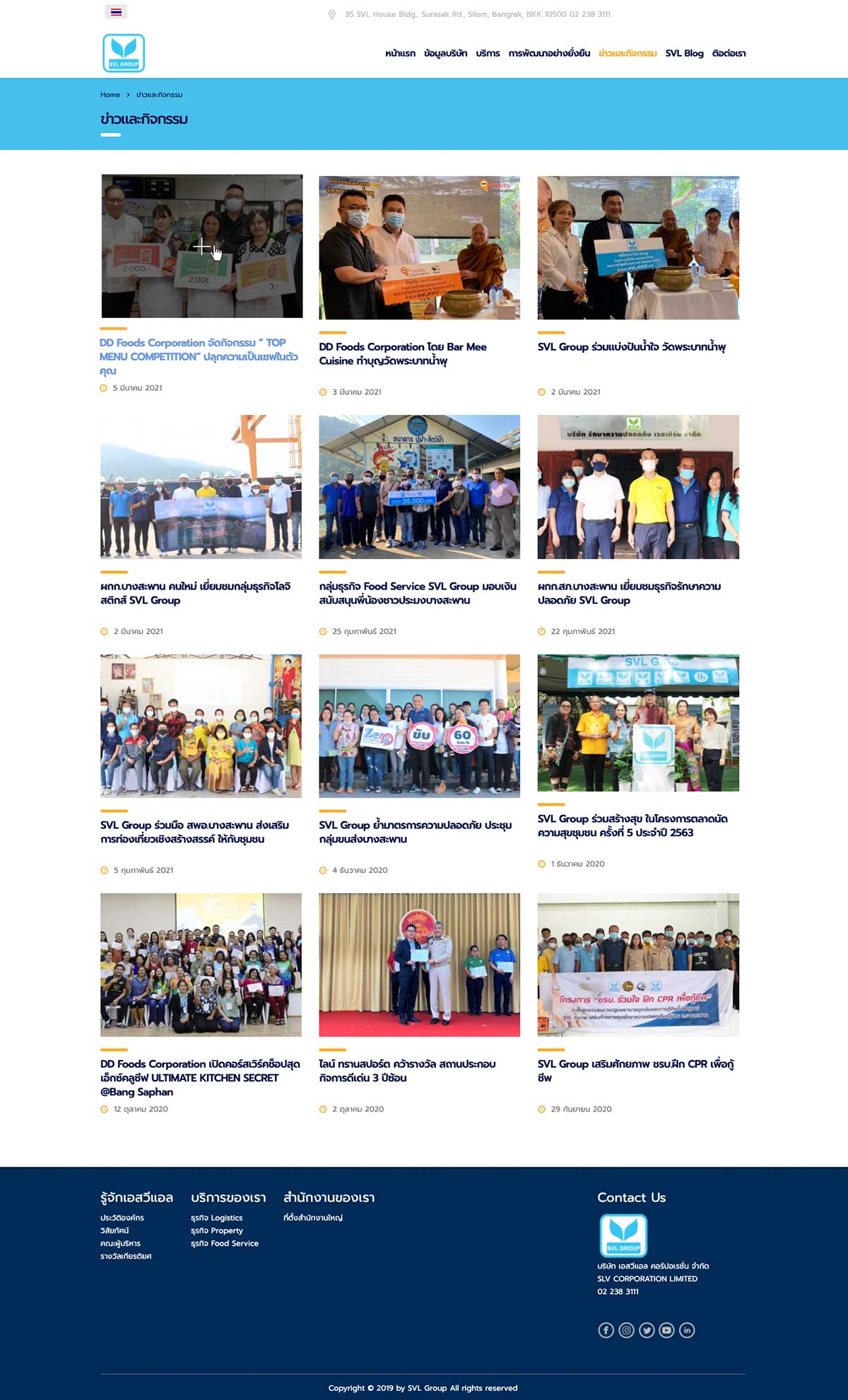
Task: Go to ธุรกิจ Food Service footer link
Action: pos(224,1243)
